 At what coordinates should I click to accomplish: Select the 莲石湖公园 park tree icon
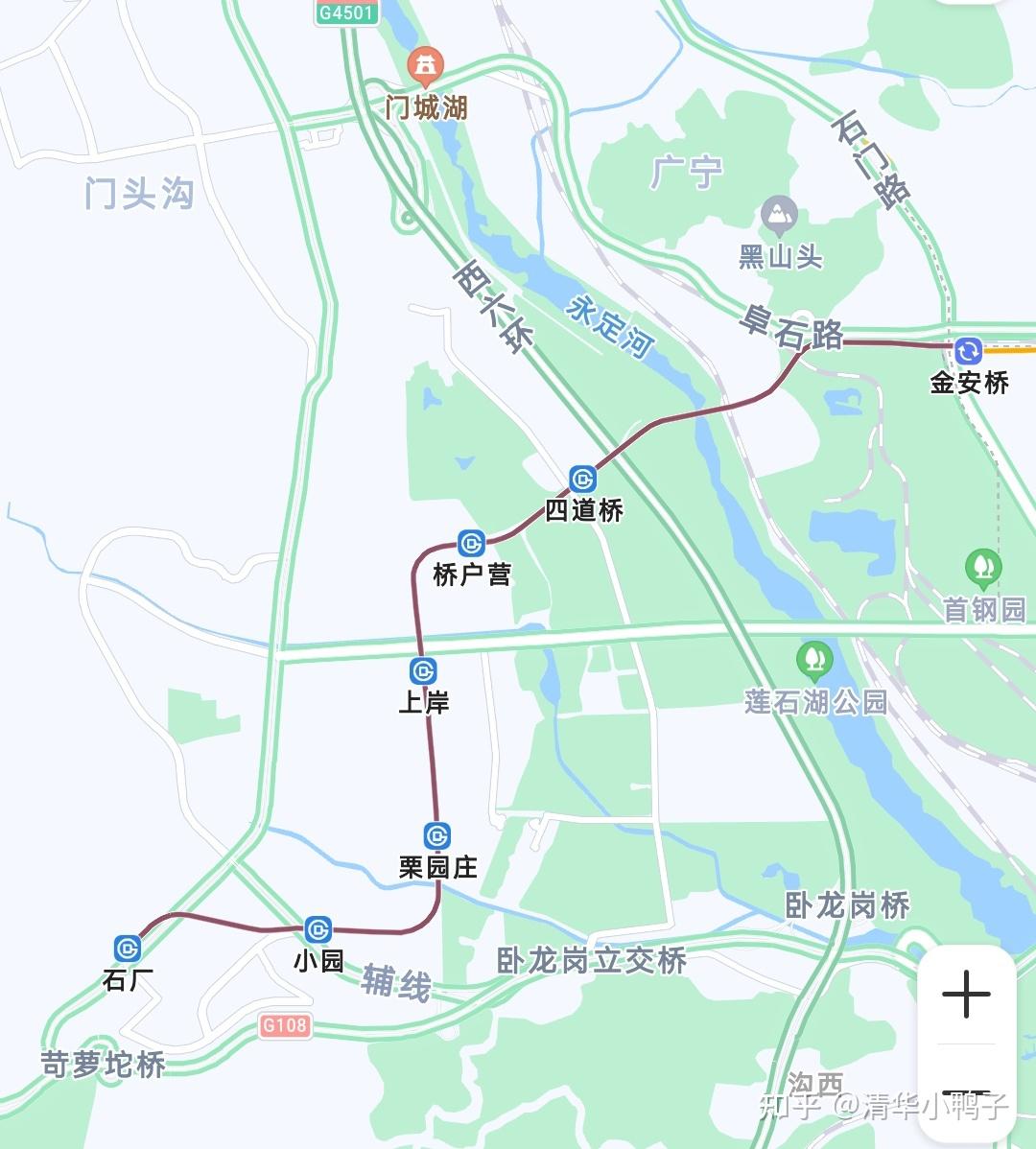pyautogui.click(x=813, y=657)
